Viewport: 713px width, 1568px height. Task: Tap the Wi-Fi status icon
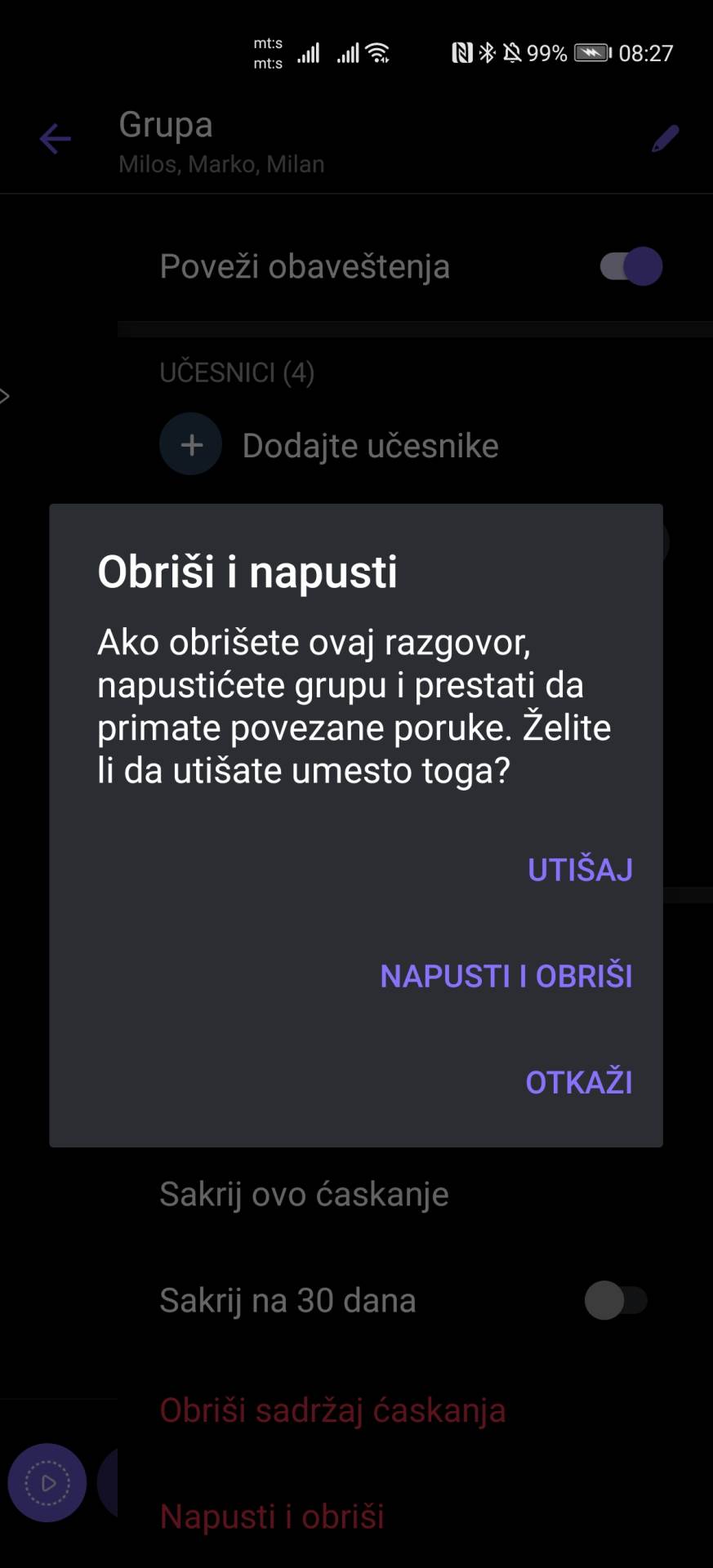pyautogui.click(x=378, y=51)
